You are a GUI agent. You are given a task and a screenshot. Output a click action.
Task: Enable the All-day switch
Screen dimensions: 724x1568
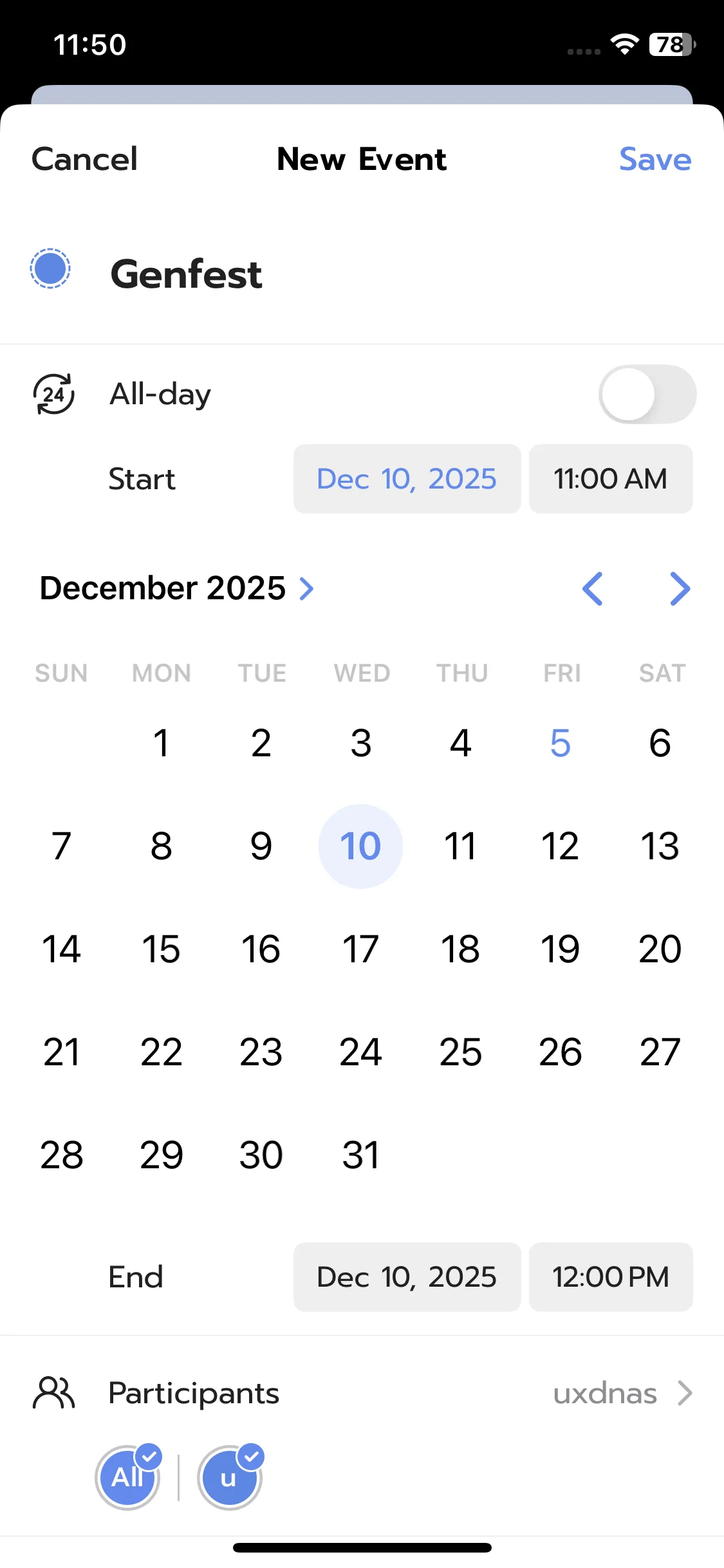[x=647, y=395]
